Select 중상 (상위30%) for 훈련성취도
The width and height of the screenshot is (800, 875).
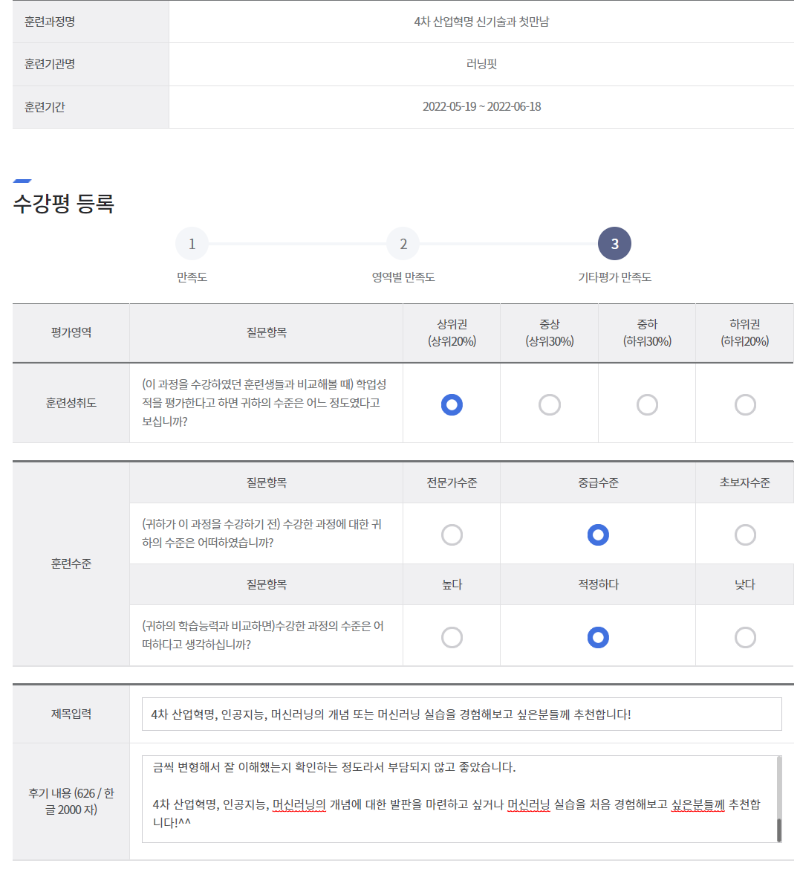coord(549,405)
